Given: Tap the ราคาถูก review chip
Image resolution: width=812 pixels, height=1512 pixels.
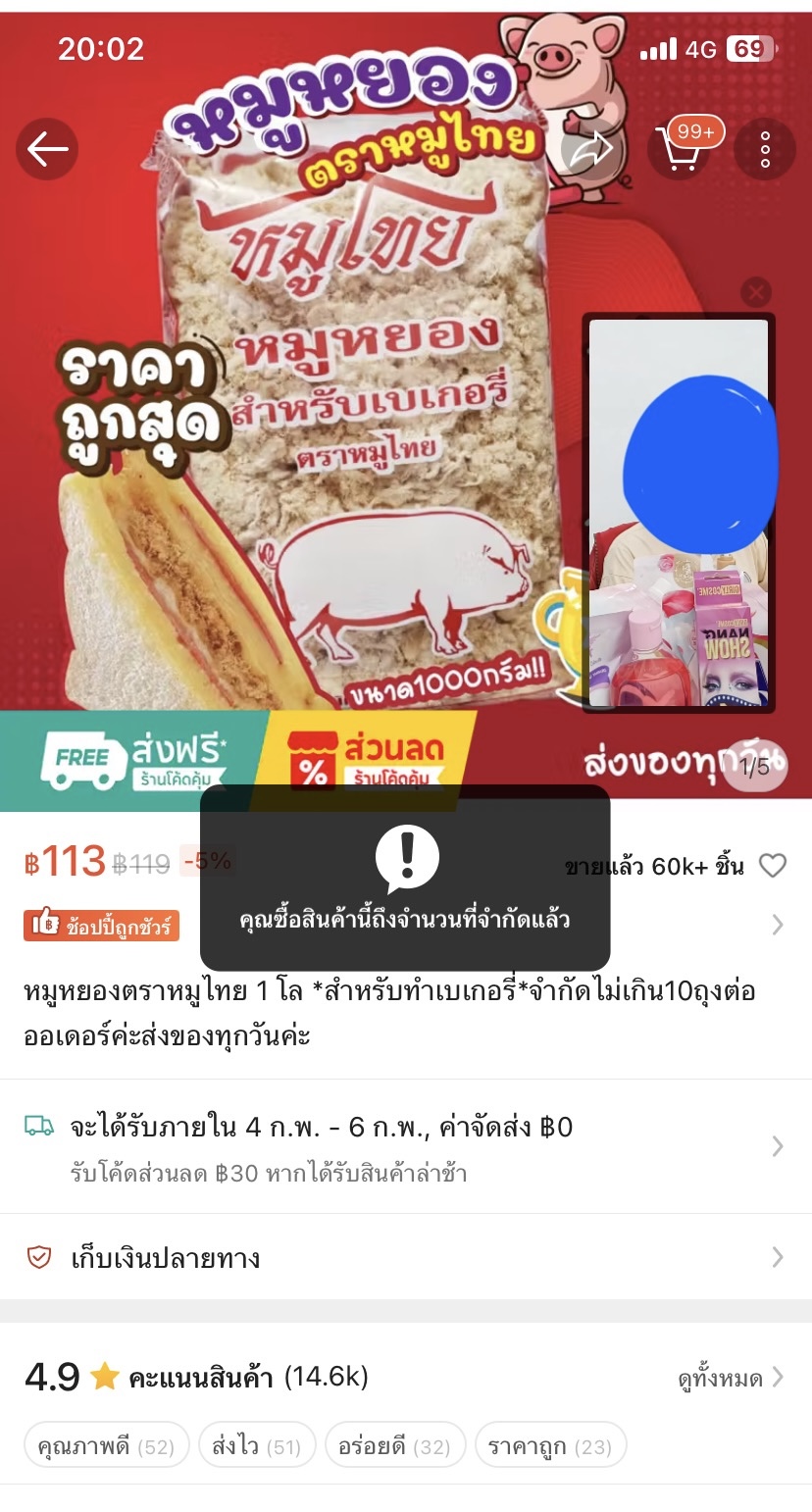Looking at the screenshot, I should (x=550, y=1446).
